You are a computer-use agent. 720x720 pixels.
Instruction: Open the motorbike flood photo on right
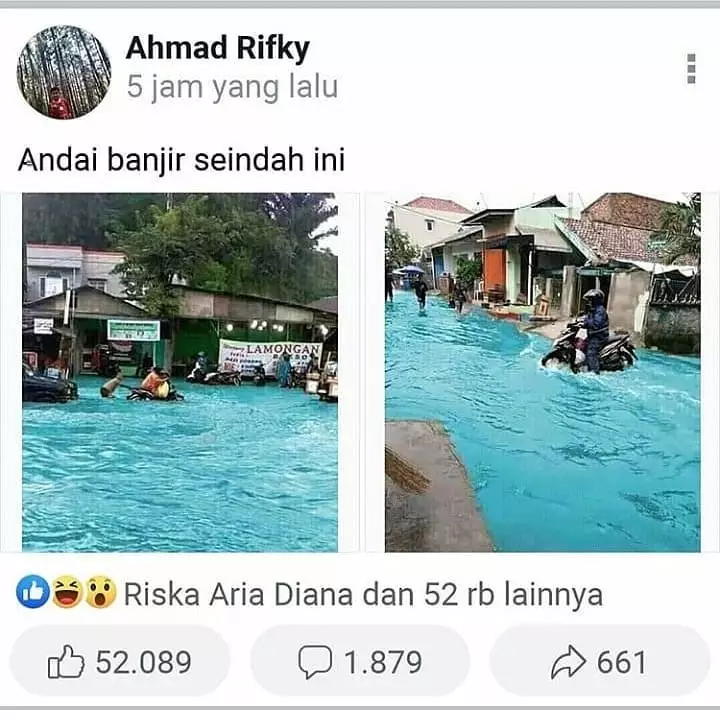[x=542, y=372]
